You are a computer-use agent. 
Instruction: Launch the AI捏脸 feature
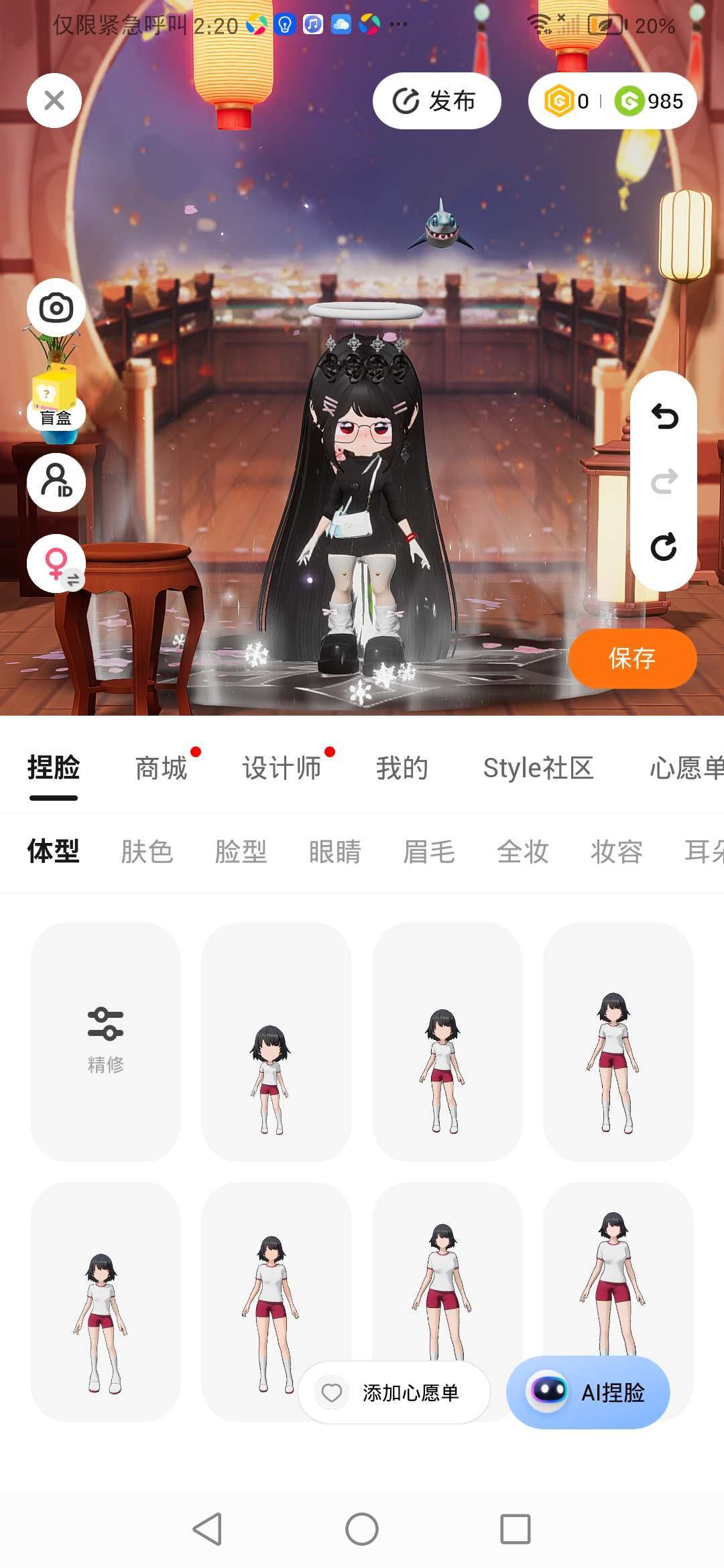pos(588,1392)
